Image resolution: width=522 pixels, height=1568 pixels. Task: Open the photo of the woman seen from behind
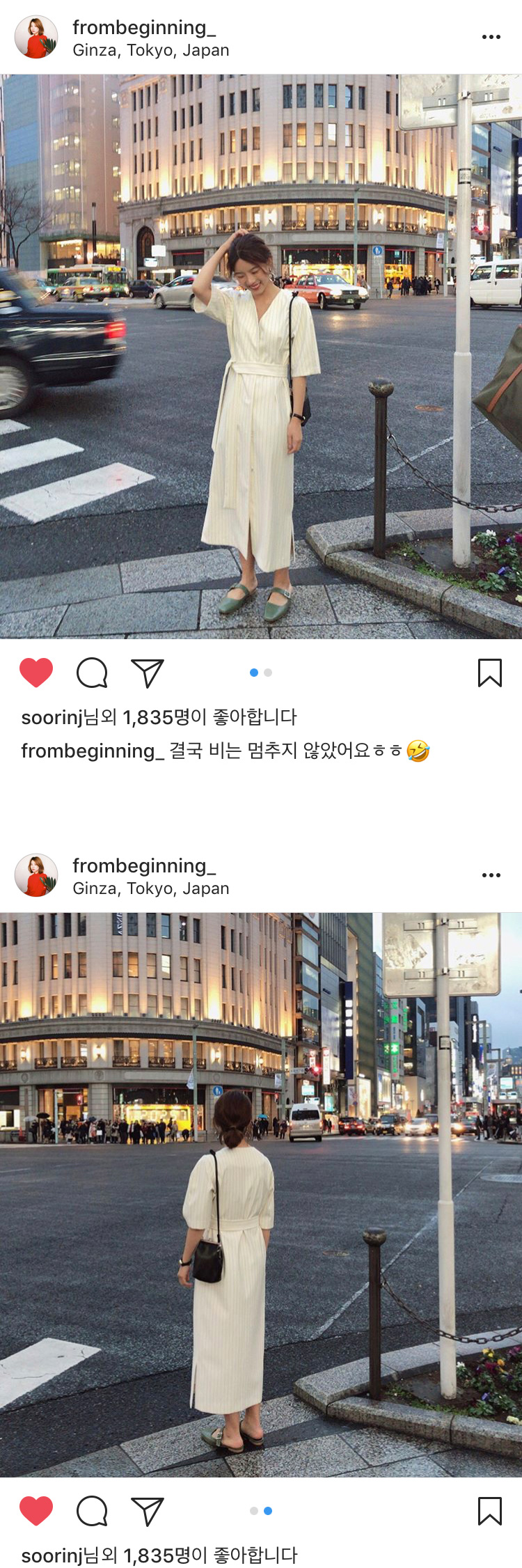[260, 1194]
